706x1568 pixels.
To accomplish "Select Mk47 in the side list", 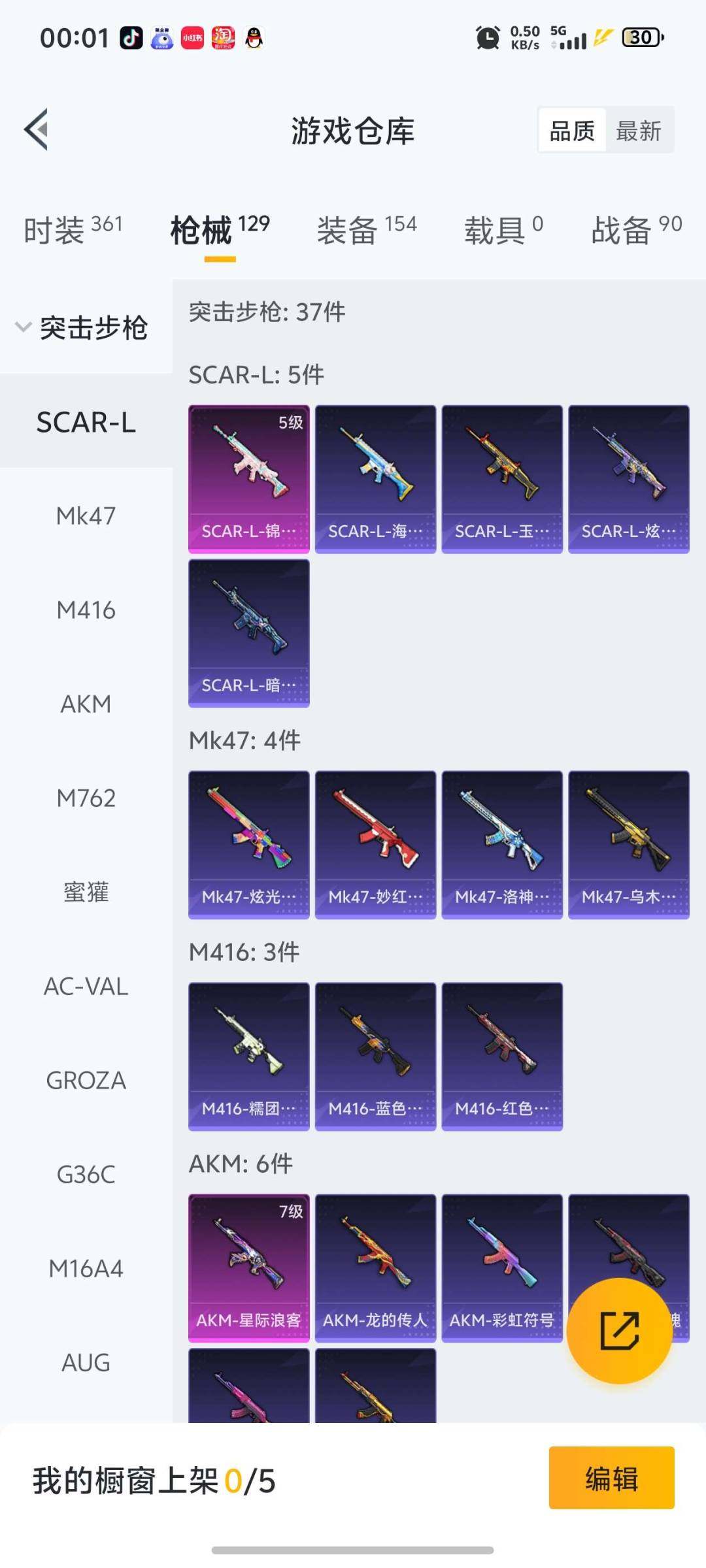I will (x=86, y=516).
